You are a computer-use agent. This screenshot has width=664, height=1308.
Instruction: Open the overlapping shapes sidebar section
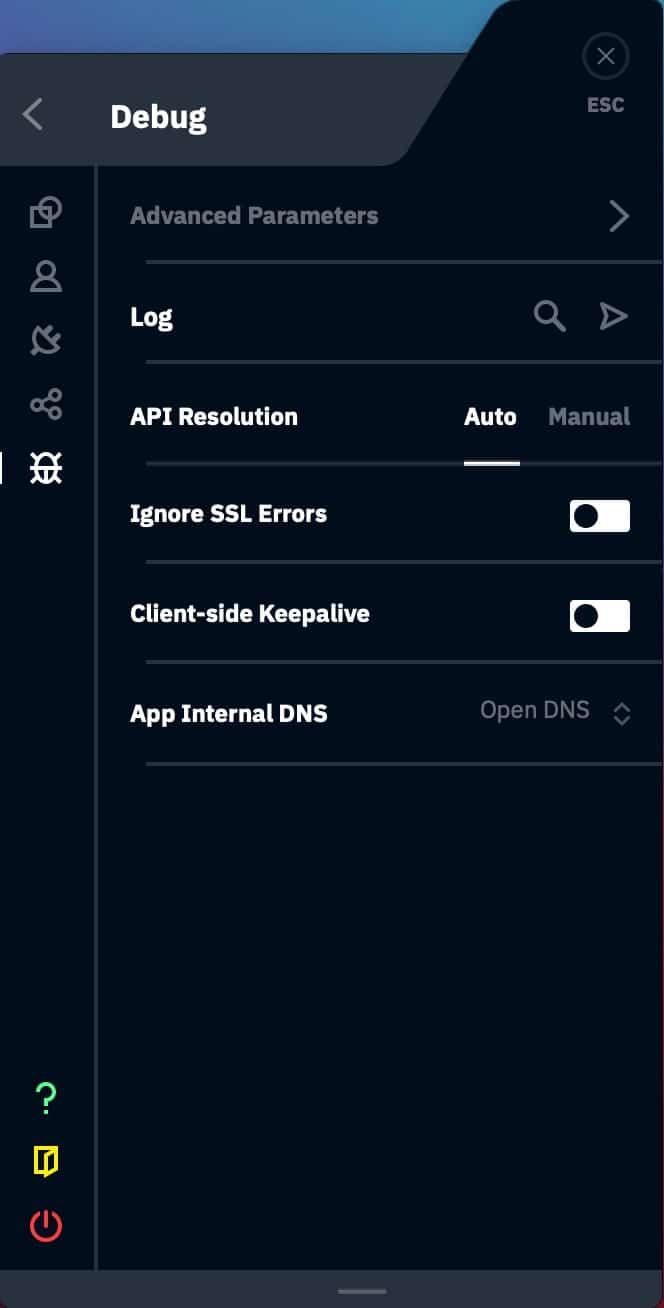tap(46, 212)
